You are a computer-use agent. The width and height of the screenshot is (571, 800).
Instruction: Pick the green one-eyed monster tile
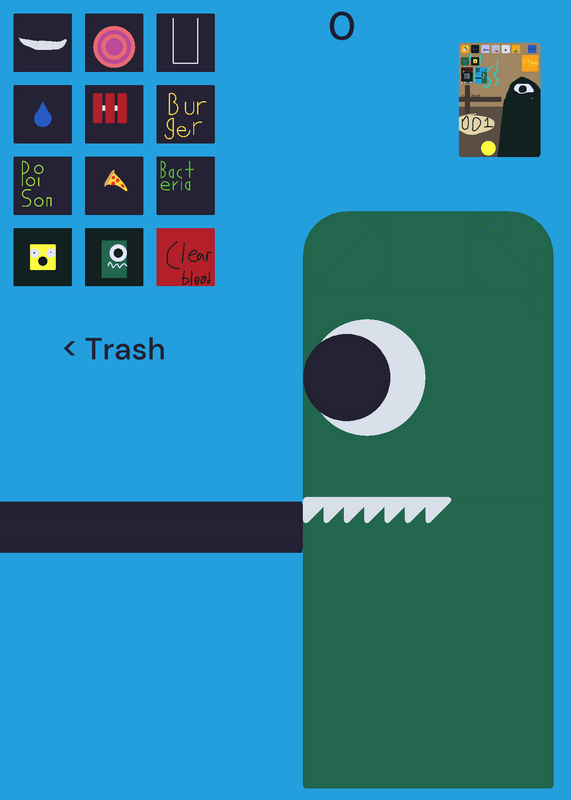(114, 257)
